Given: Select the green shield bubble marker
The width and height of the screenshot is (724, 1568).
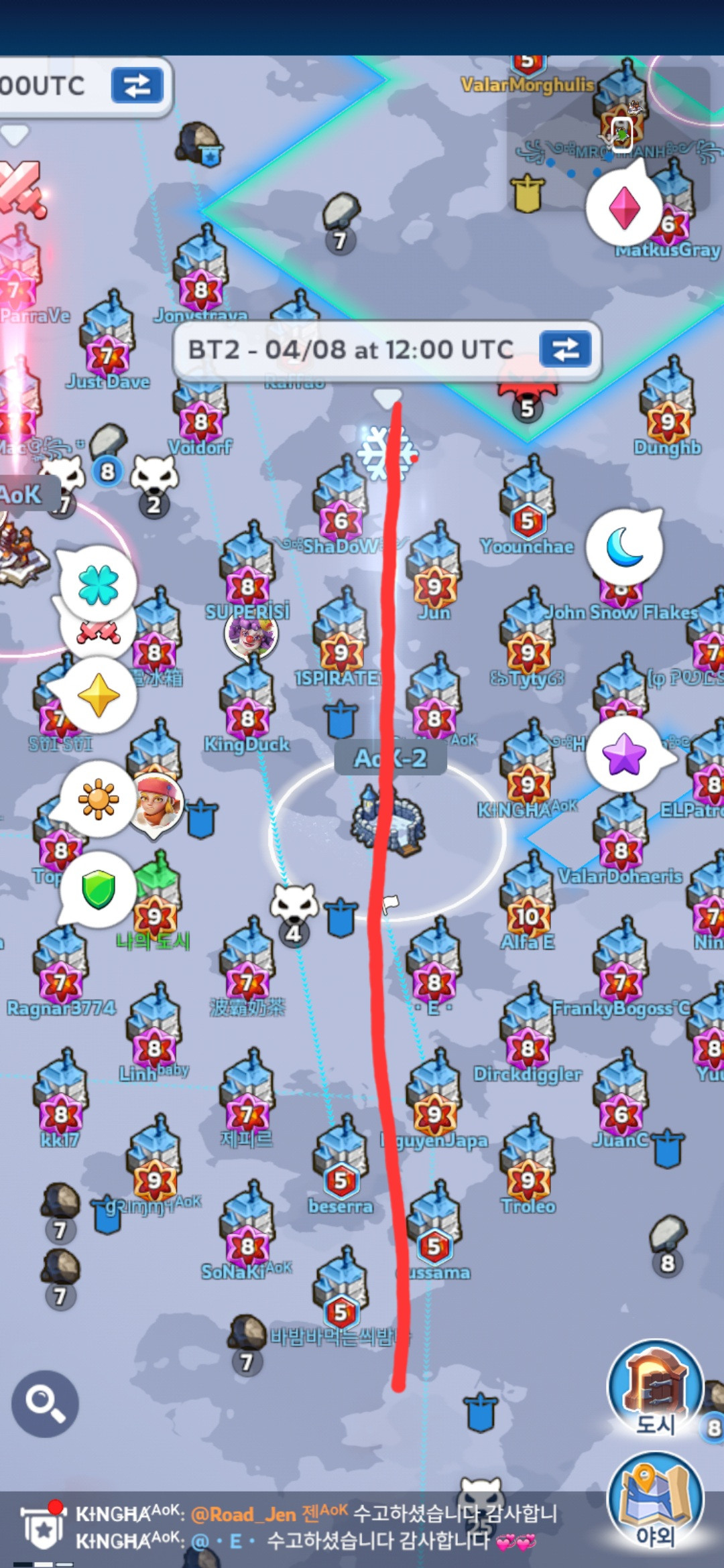Looking at the screenshot, I should click(x=99, y=889).
